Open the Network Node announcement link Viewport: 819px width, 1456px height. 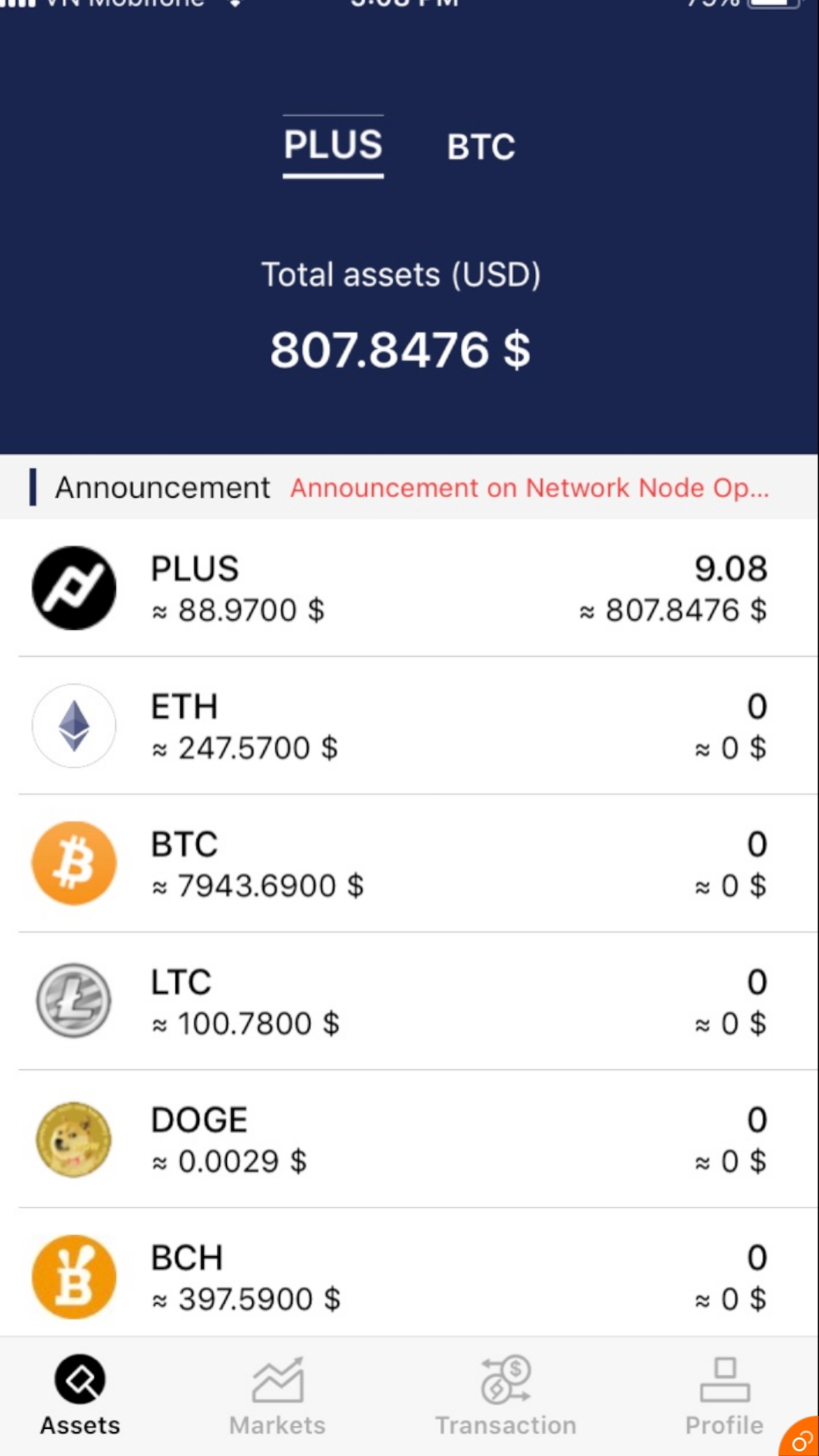pos(529,488)
